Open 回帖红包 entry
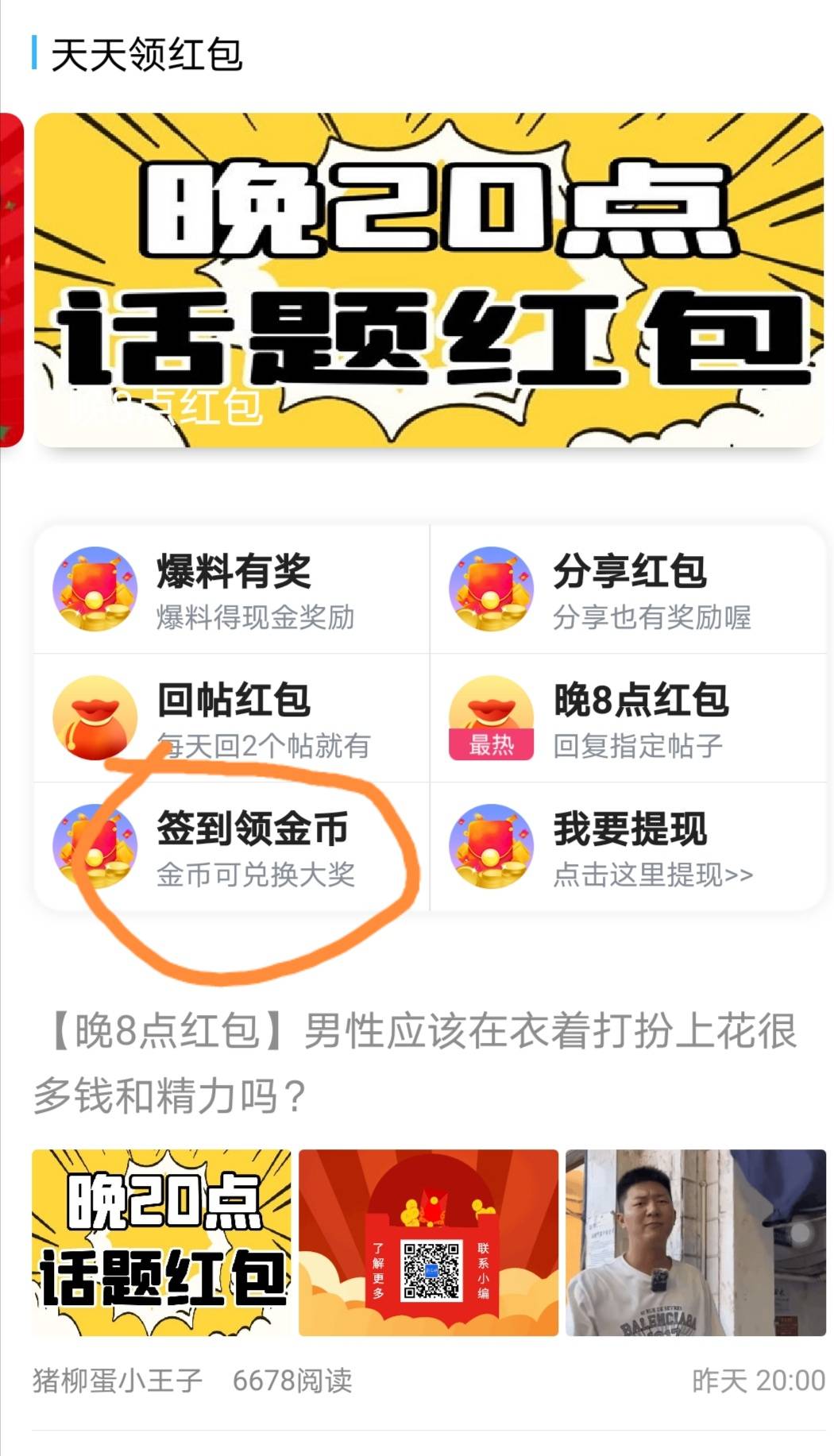The width and height of the screenshot is (834, 1456). pos(232,718)
